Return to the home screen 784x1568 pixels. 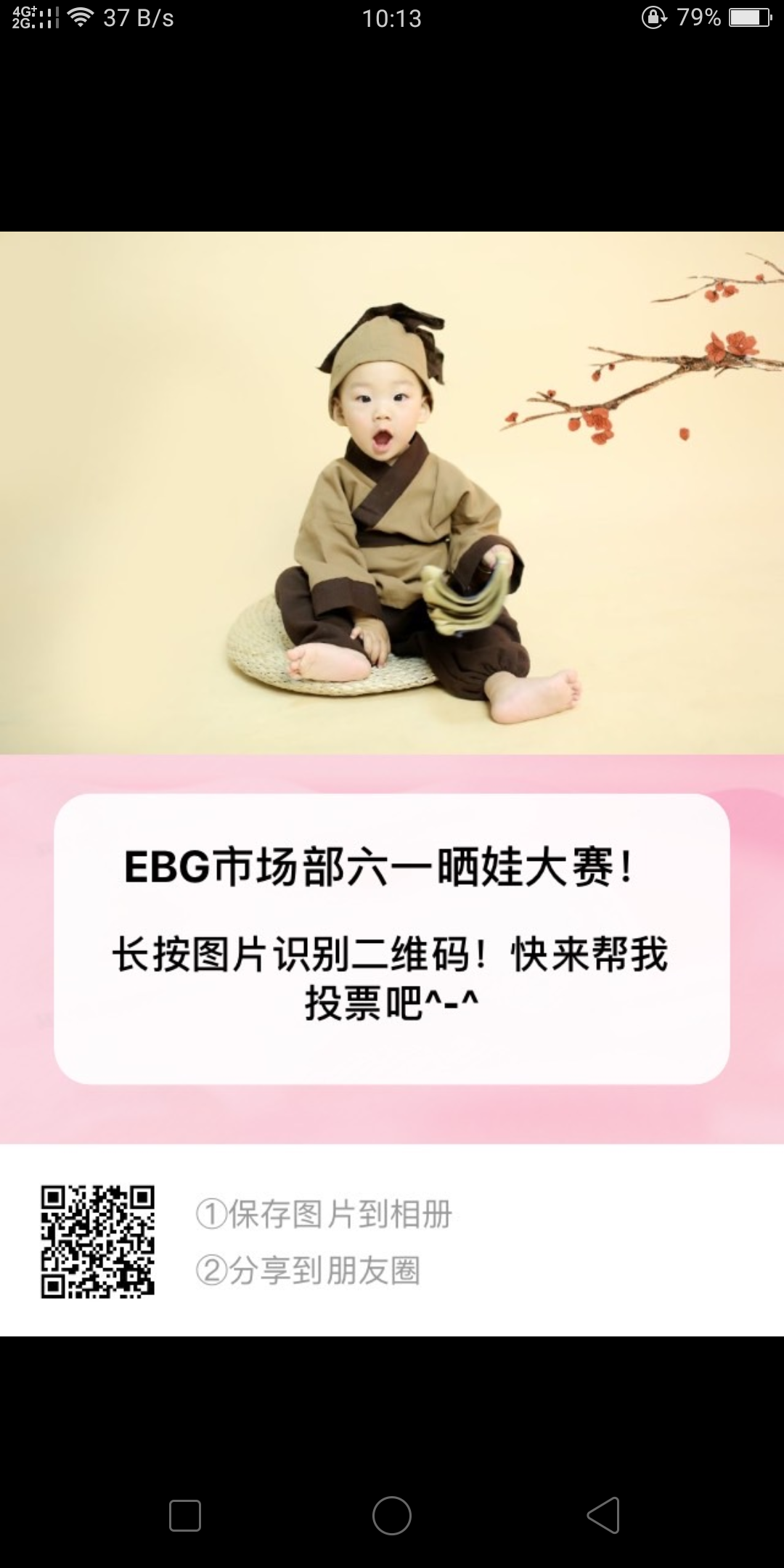(x=392, y=1515)
